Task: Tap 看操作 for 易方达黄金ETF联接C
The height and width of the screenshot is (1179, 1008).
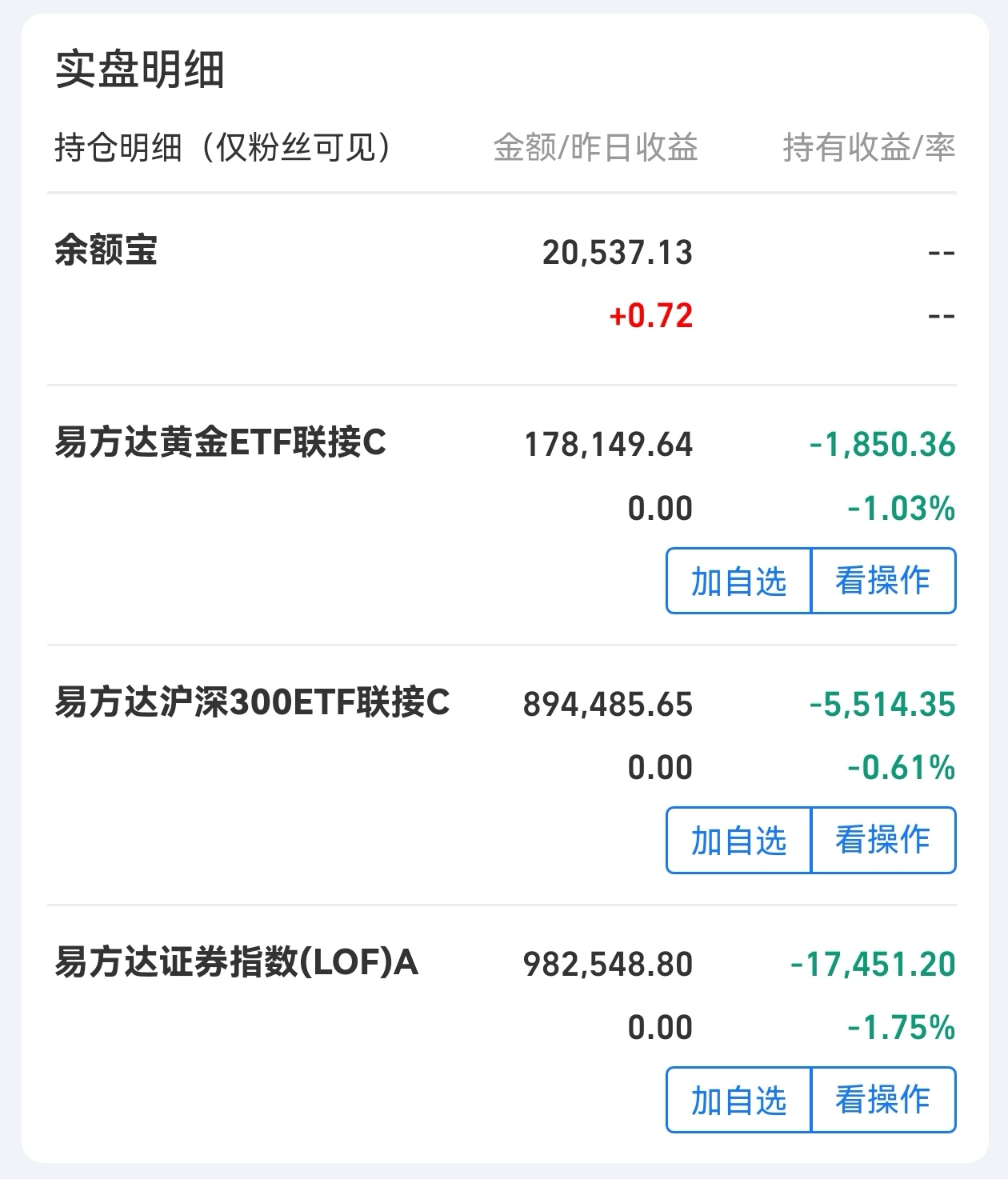Action: [883, 581]
